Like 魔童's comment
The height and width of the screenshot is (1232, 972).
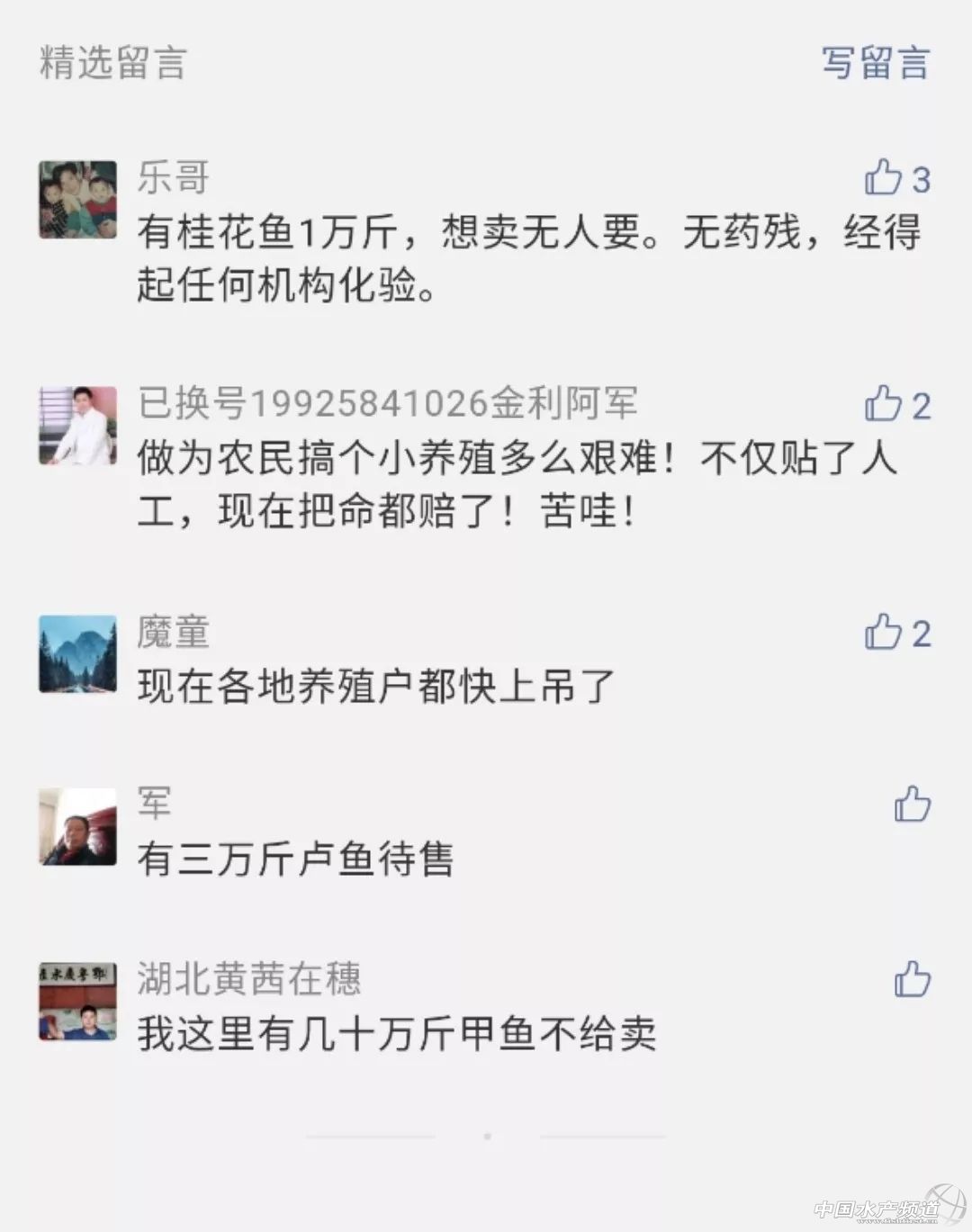(x=884, y=633)
